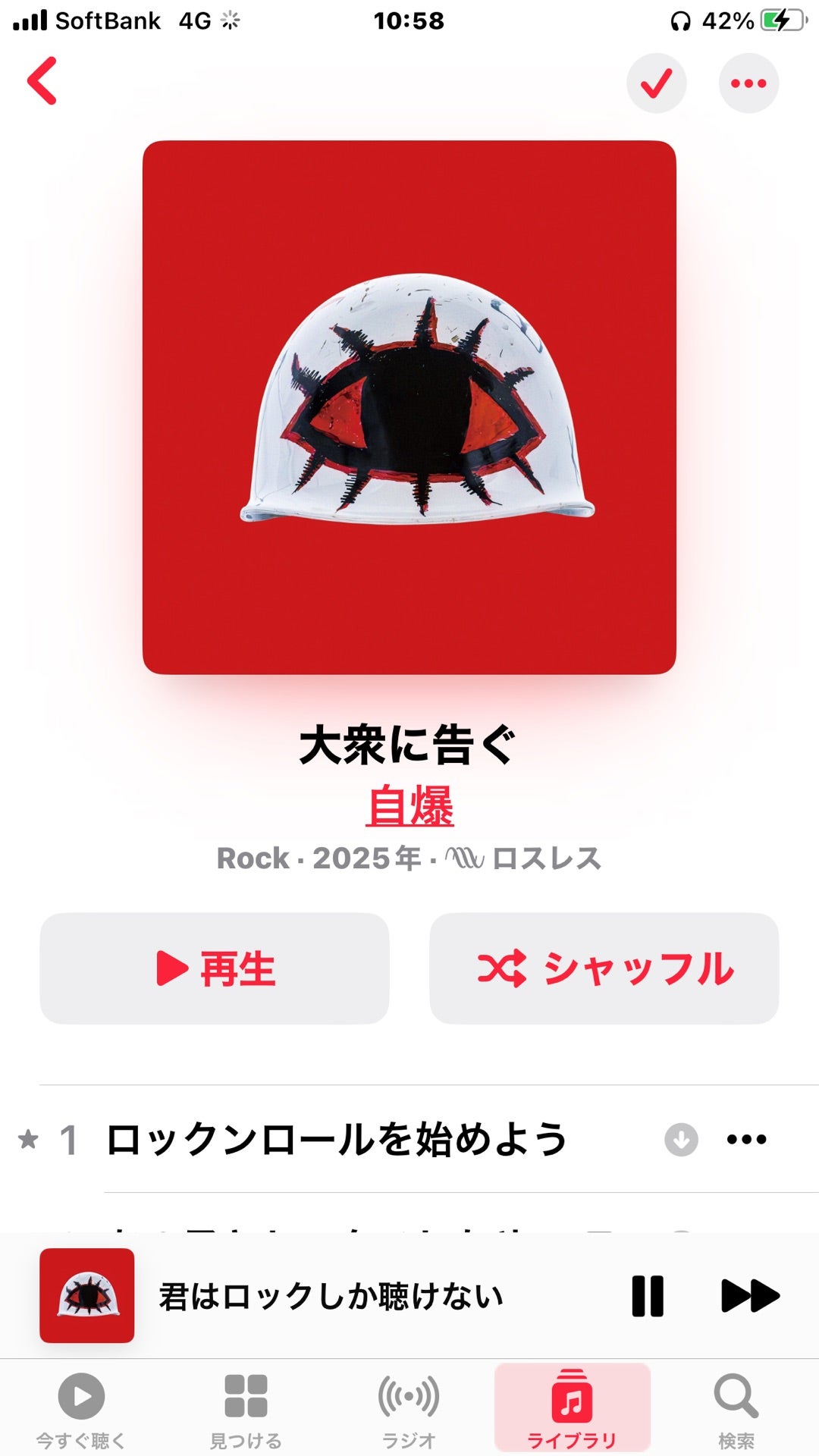
Task: Tap the mini player album thumbnail
Action: click(86, 1297)
